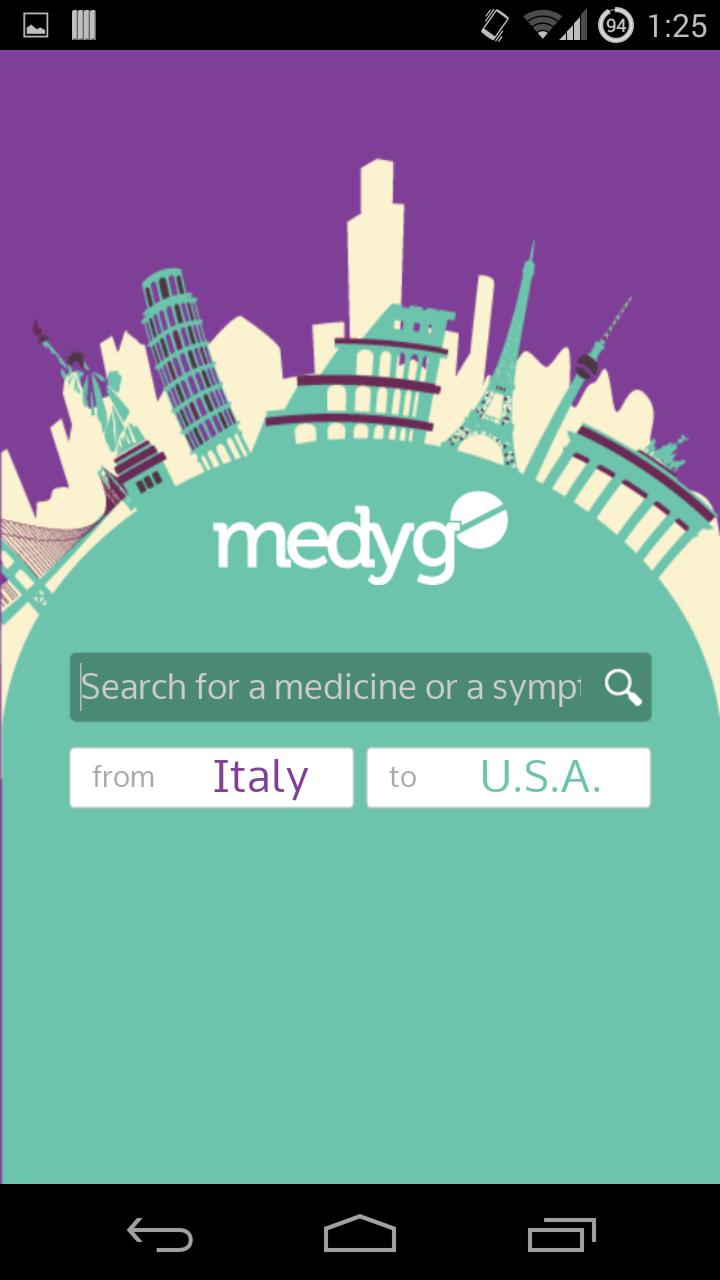Open the origin country selector showing Italy
Viewport: 720px width, 1280px height.
(x=211, y=777)
